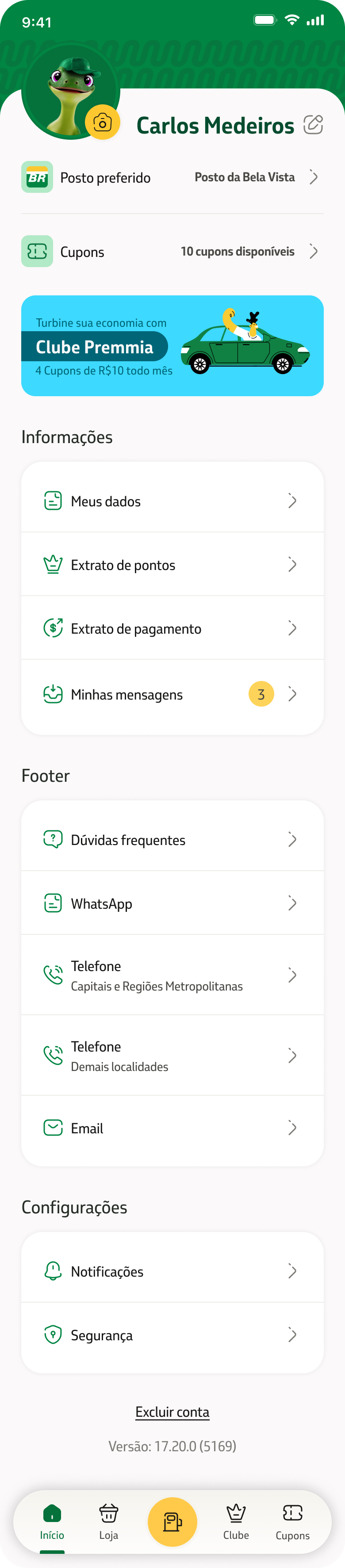View Extrato de pontos
The image size is (345, 1568).
[172, 565]
